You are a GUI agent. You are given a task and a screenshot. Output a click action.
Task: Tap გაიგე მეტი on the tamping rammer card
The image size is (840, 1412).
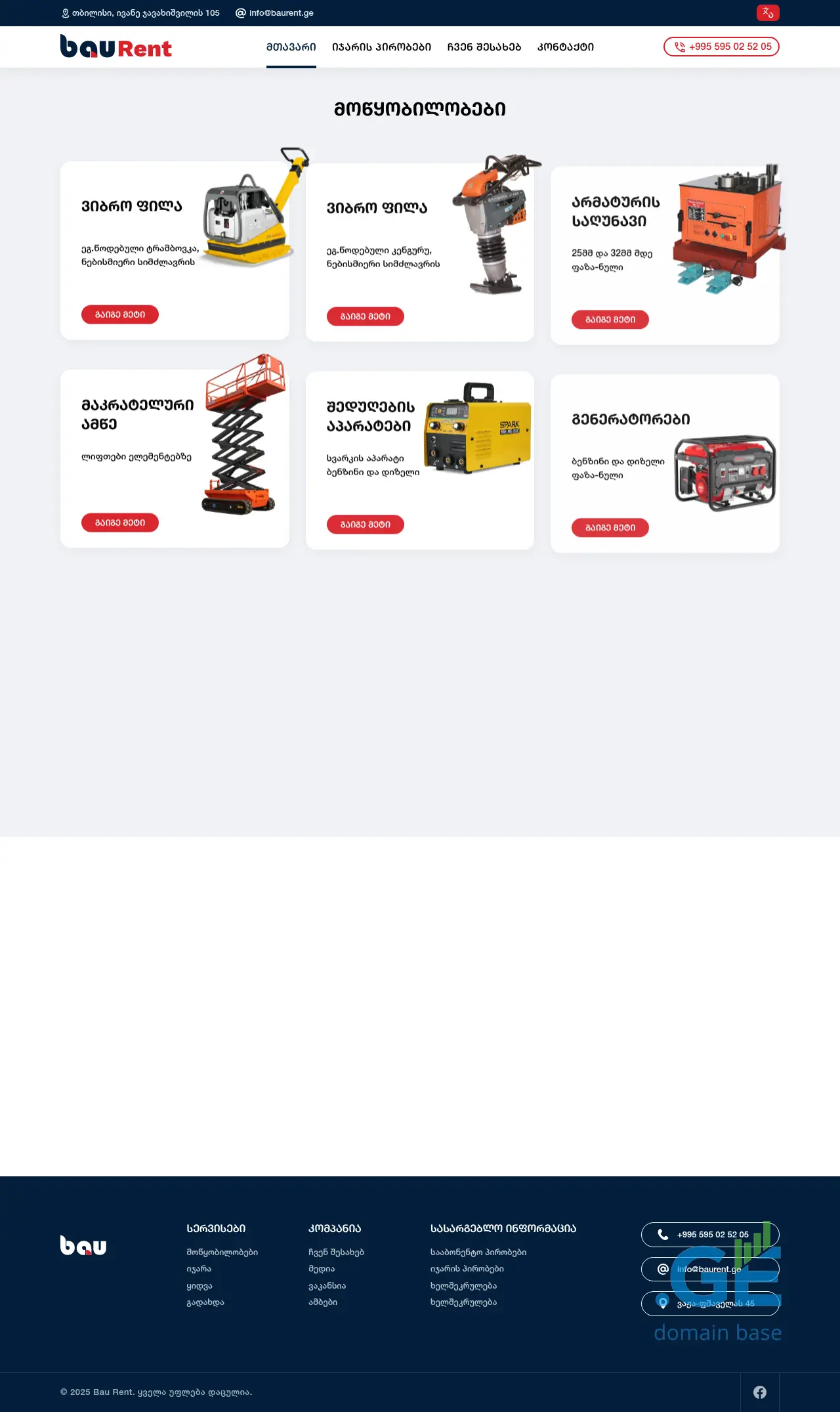pyautogui.click(x=365, y=316)
